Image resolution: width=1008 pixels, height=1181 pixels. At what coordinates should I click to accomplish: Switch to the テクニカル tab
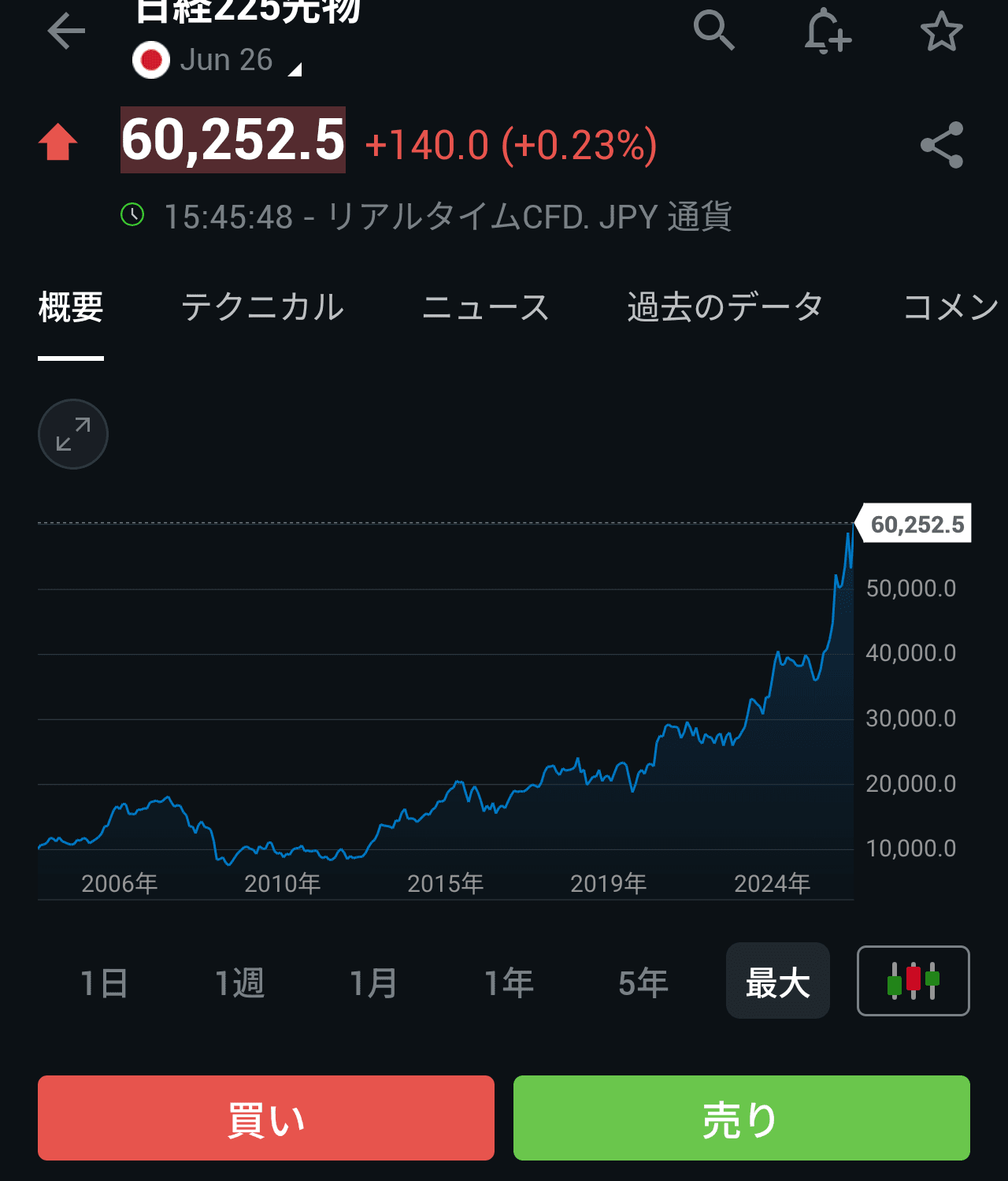coord(263,307)
